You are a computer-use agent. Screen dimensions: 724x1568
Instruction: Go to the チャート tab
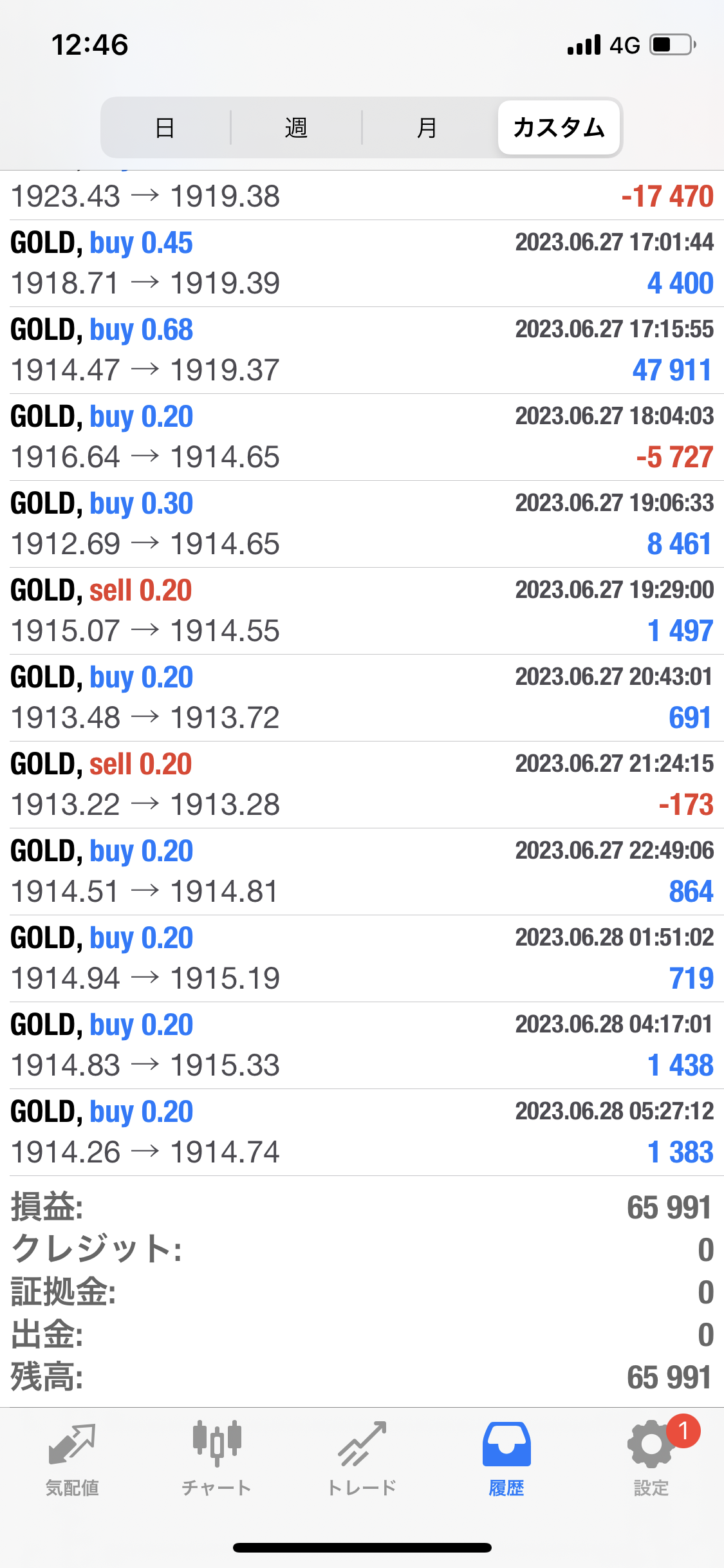[217, 1459]
